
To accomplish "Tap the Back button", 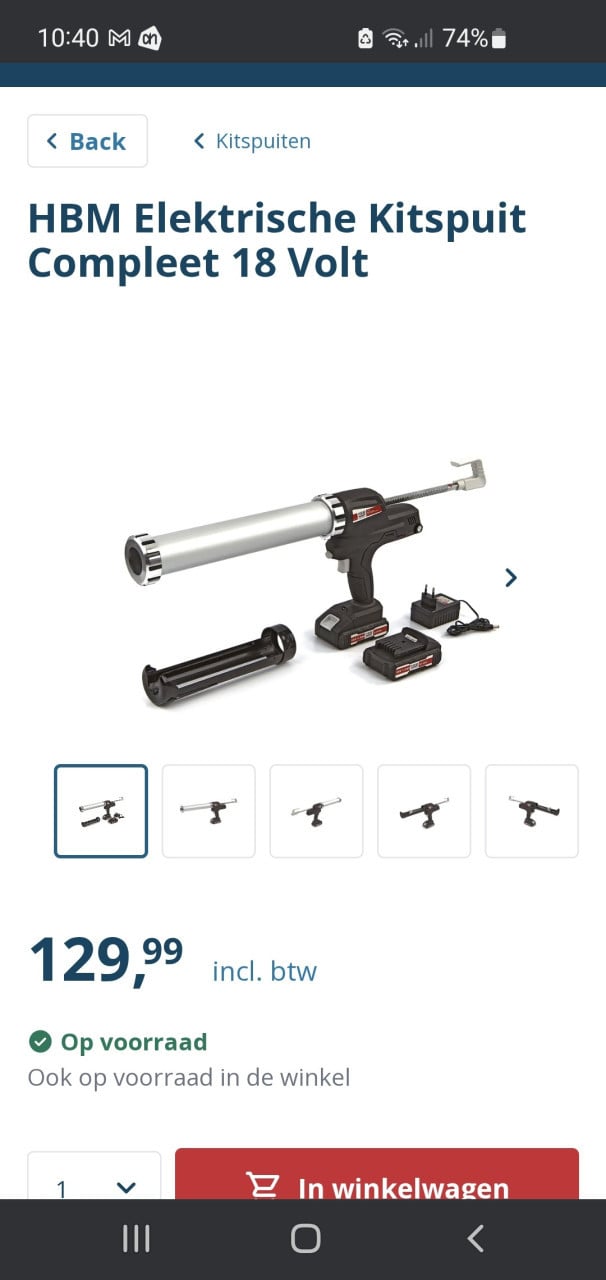I will (x=87, y=141).
